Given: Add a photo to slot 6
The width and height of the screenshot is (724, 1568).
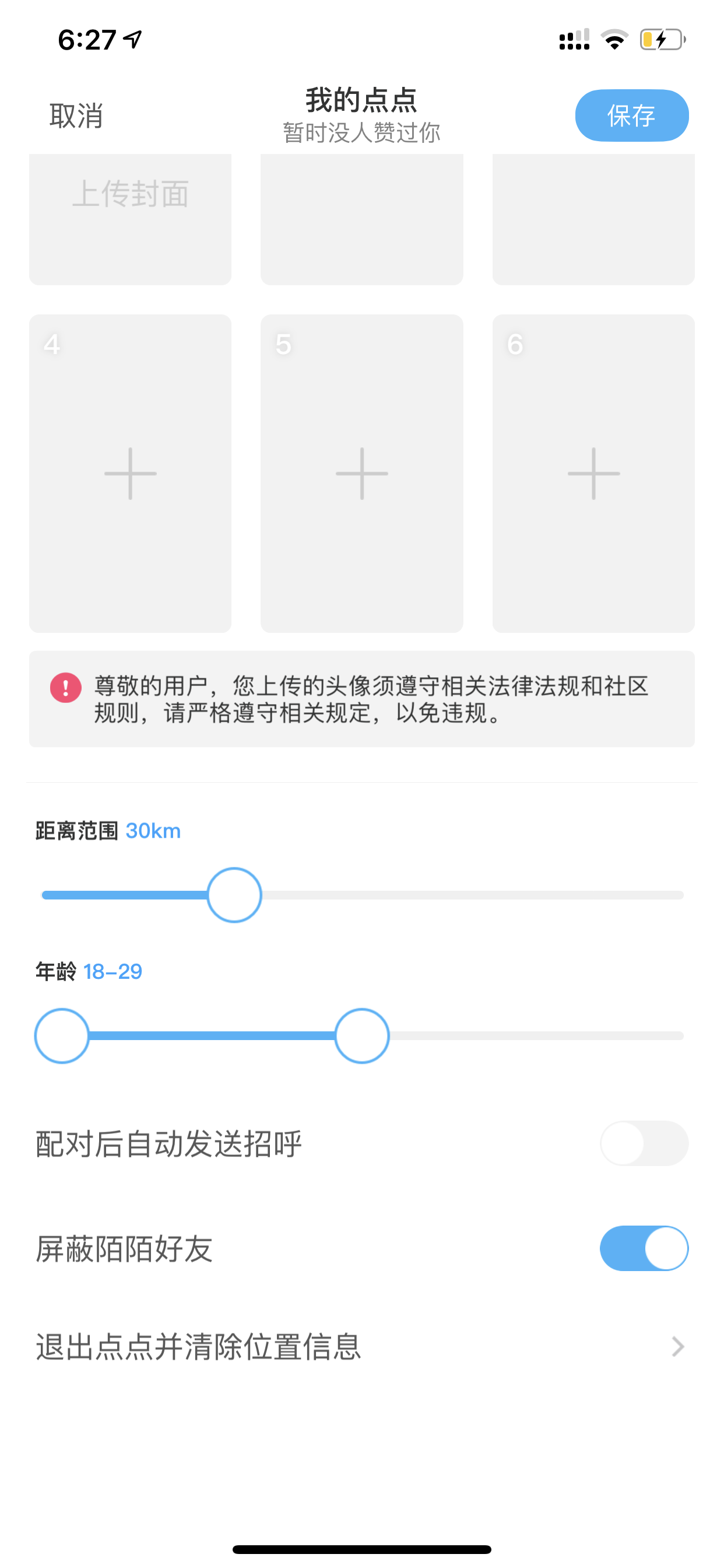Looking at the screenshot, I should [x=593, y=474].
